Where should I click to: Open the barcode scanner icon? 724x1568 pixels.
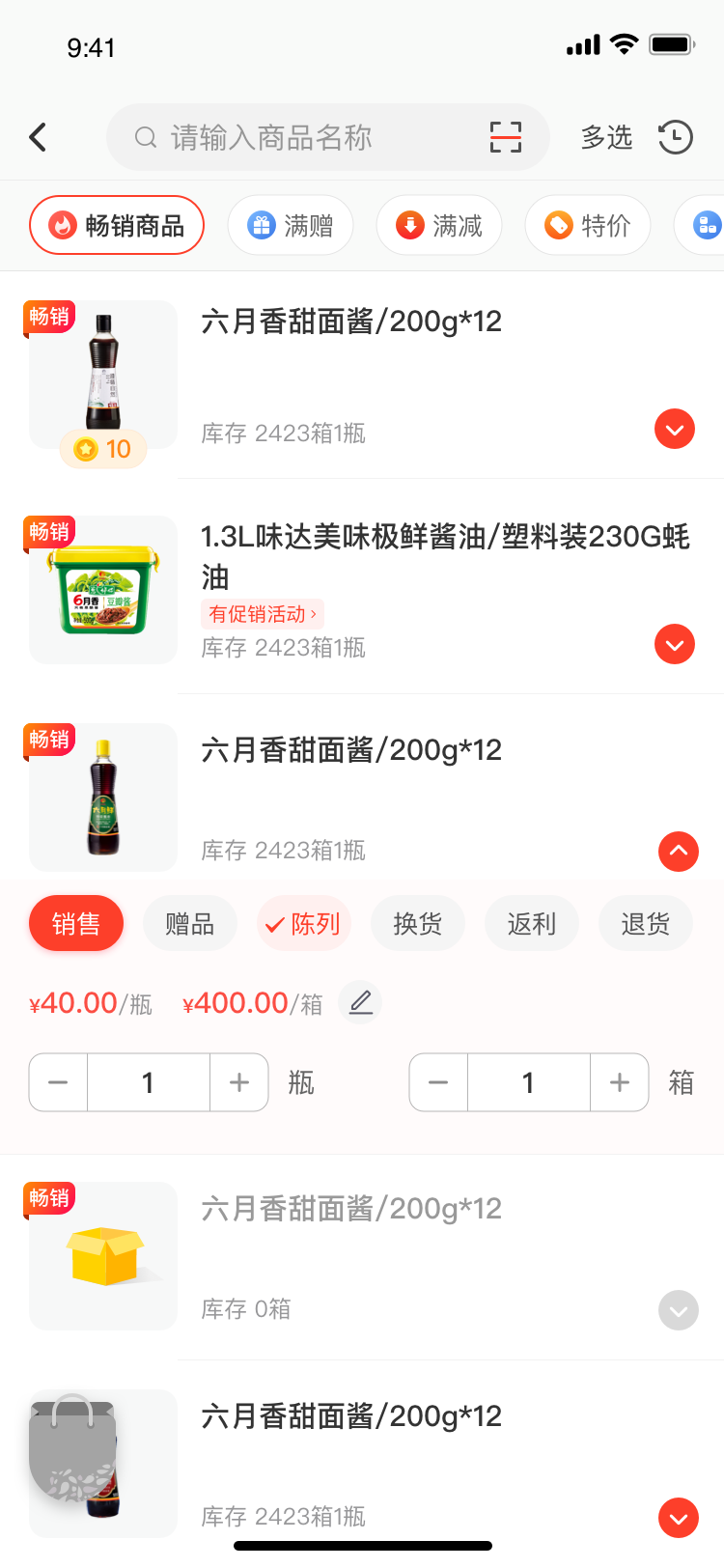coord(506,137)
